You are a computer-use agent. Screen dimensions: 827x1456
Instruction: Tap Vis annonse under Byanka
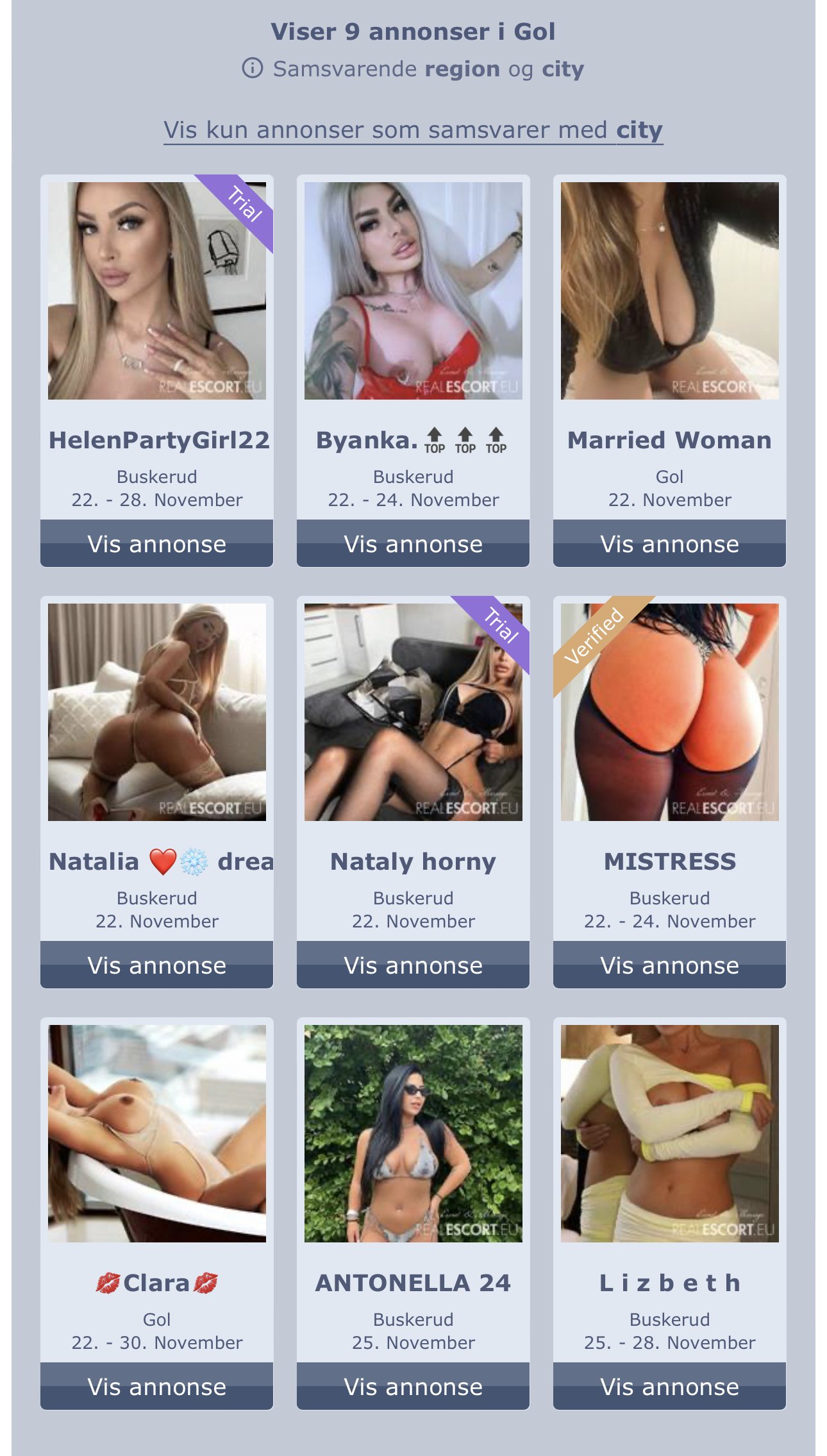[x=413, y=543]
